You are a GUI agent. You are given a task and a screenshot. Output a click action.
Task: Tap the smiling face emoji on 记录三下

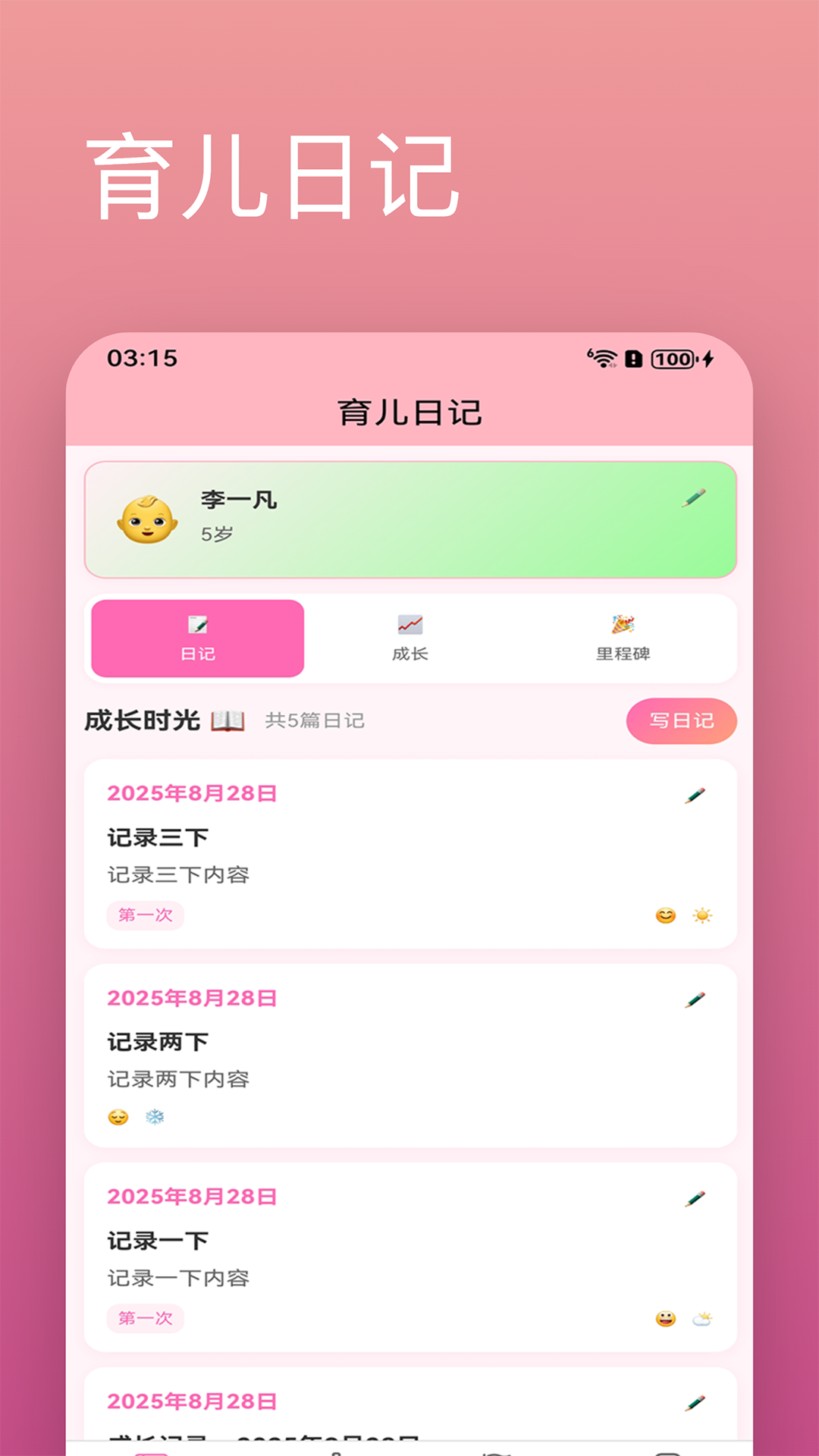(x=664, y=916)
